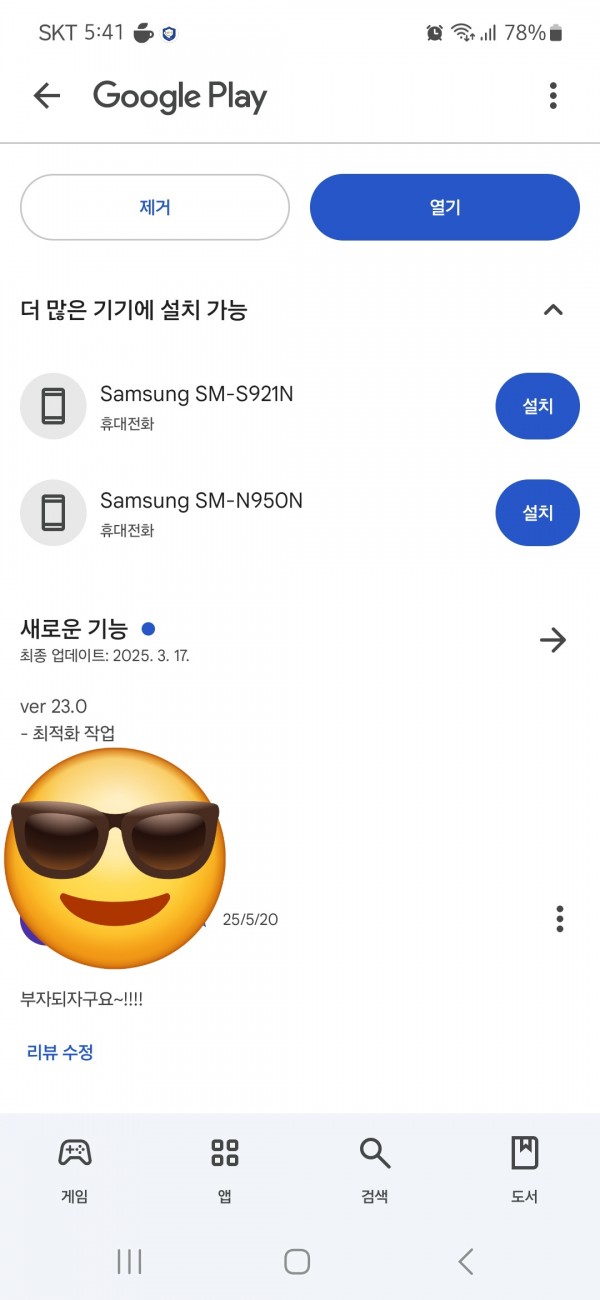Tap the system home button
Viewport: 600px width, 1300px height.
click(297, 1261)
